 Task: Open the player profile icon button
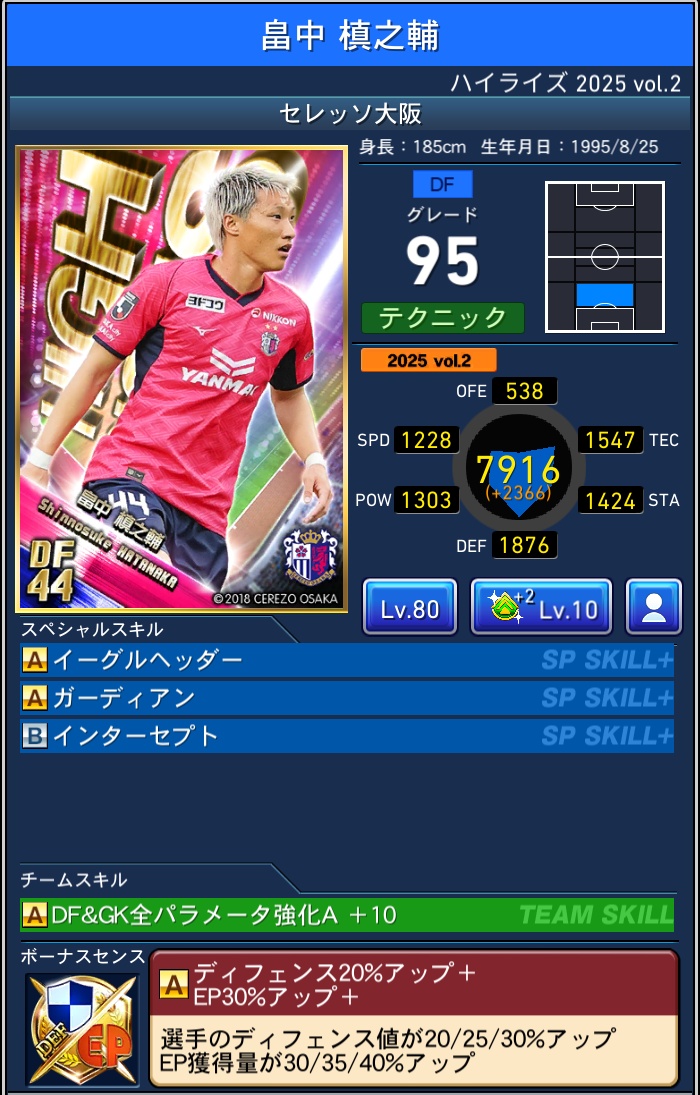(654, 607)
